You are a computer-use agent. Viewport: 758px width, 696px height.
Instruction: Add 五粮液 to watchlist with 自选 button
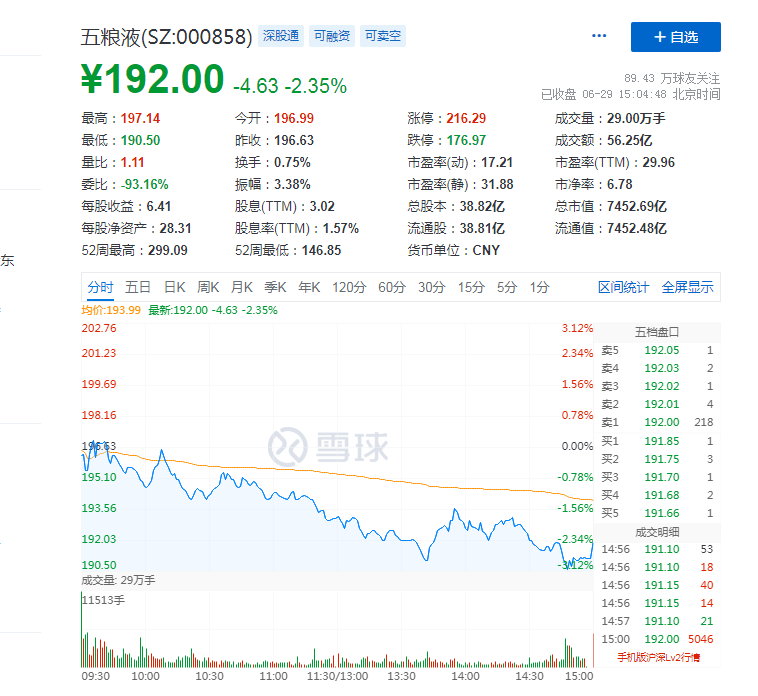coord(675,37)
